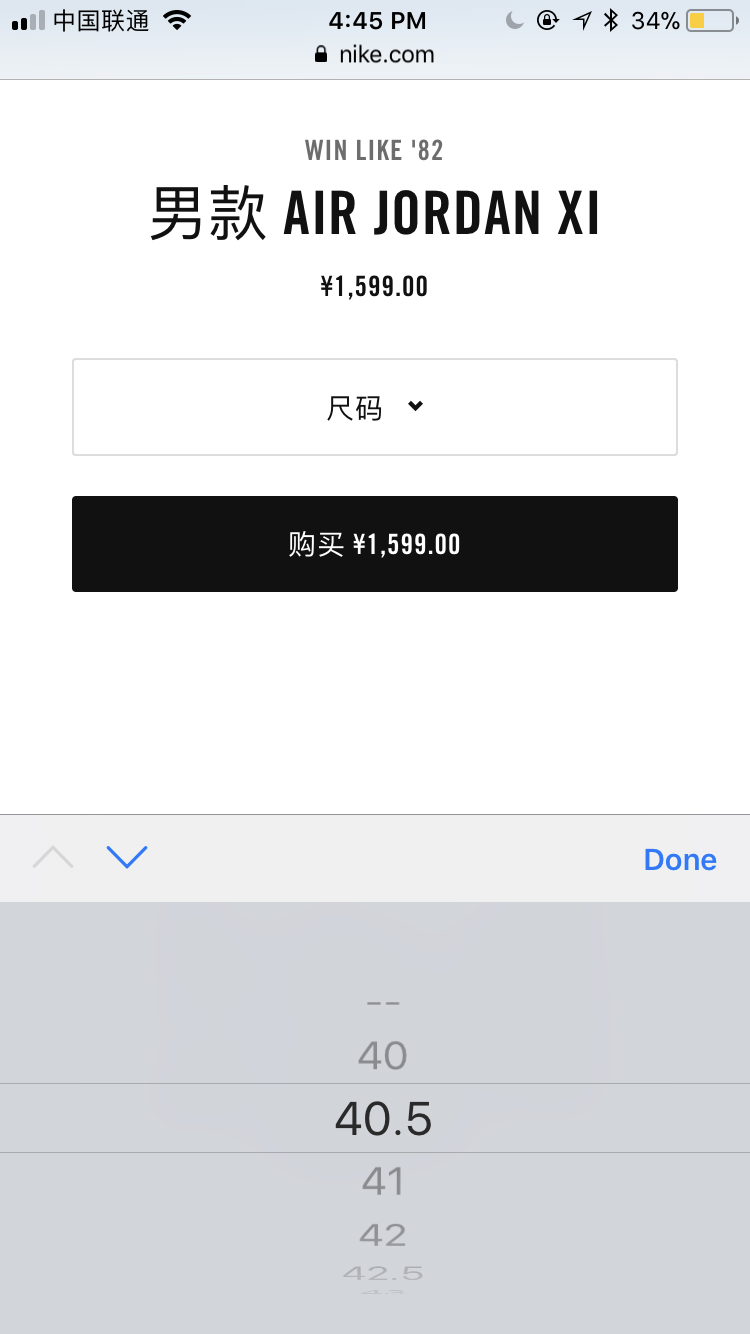Open the 尺码 size dropdown

(374, 407)
